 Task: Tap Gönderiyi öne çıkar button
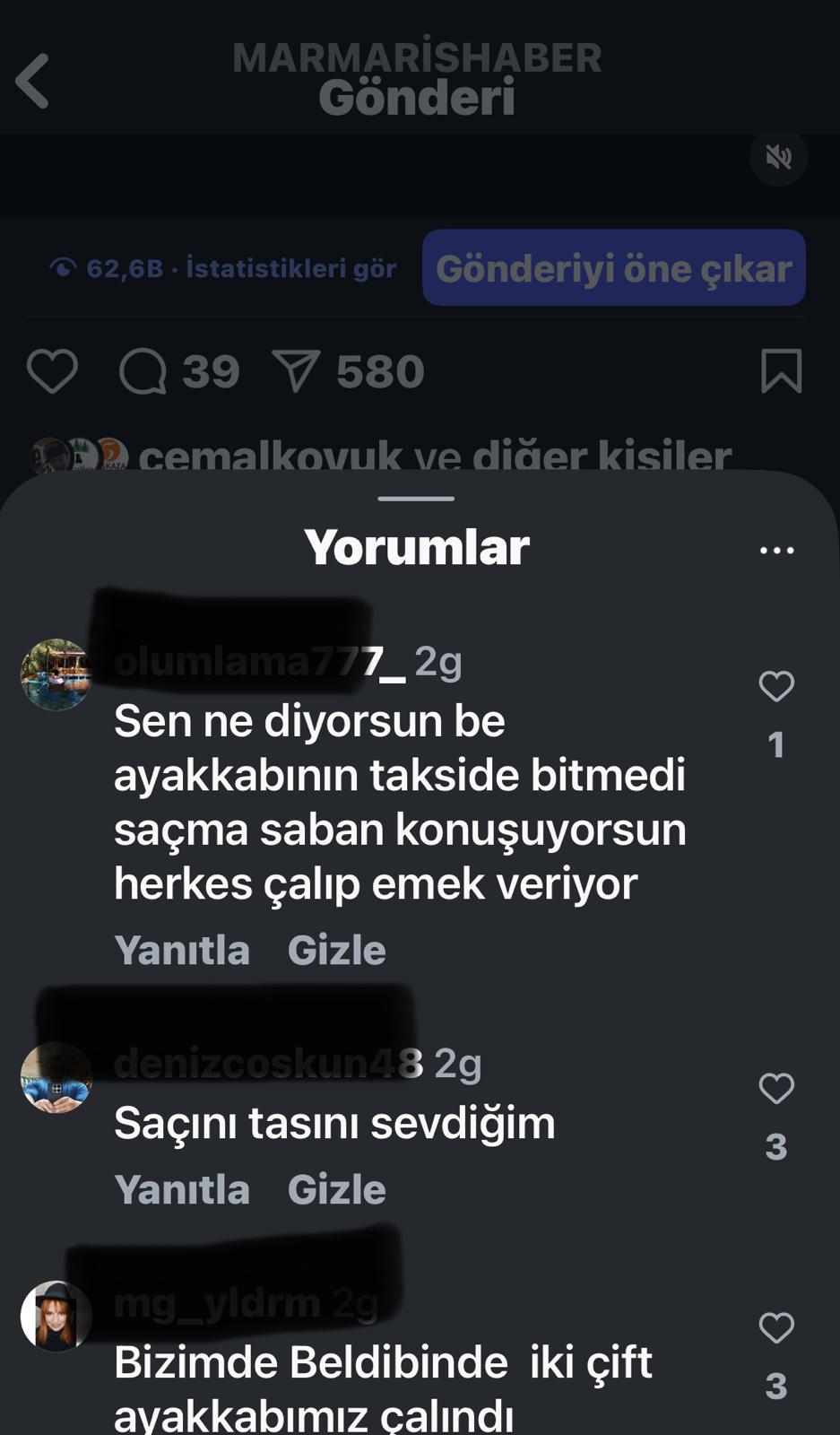click(x=613, y=268)
